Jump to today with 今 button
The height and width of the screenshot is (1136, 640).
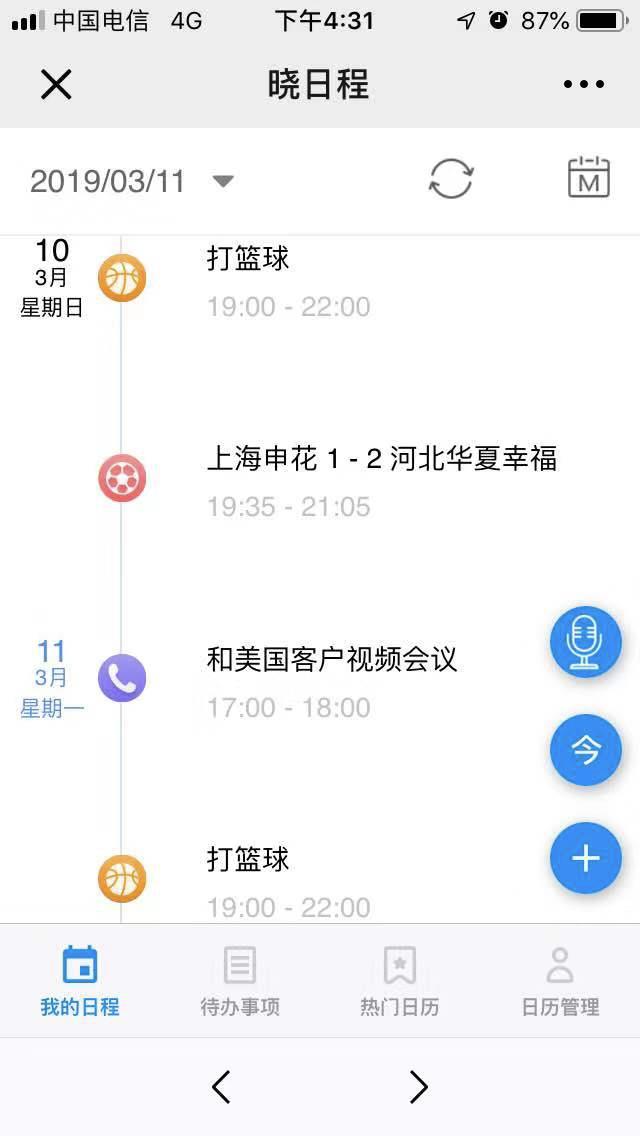(x=586, y=749)
